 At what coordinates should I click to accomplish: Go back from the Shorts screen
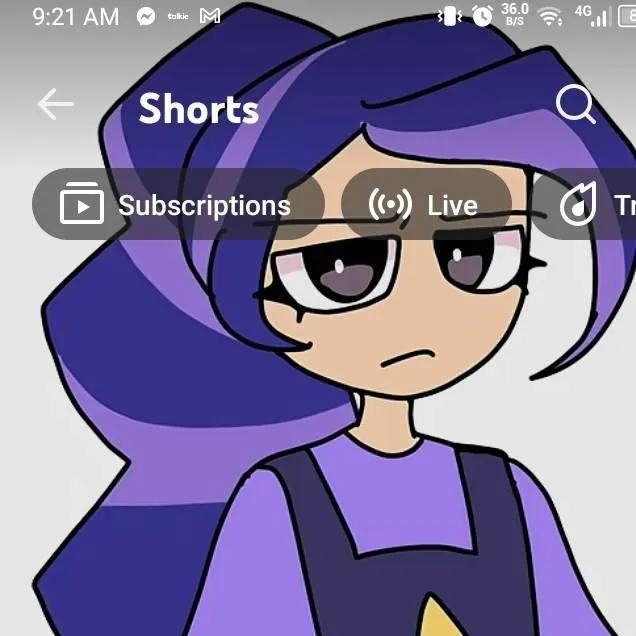tap(55, 105)
